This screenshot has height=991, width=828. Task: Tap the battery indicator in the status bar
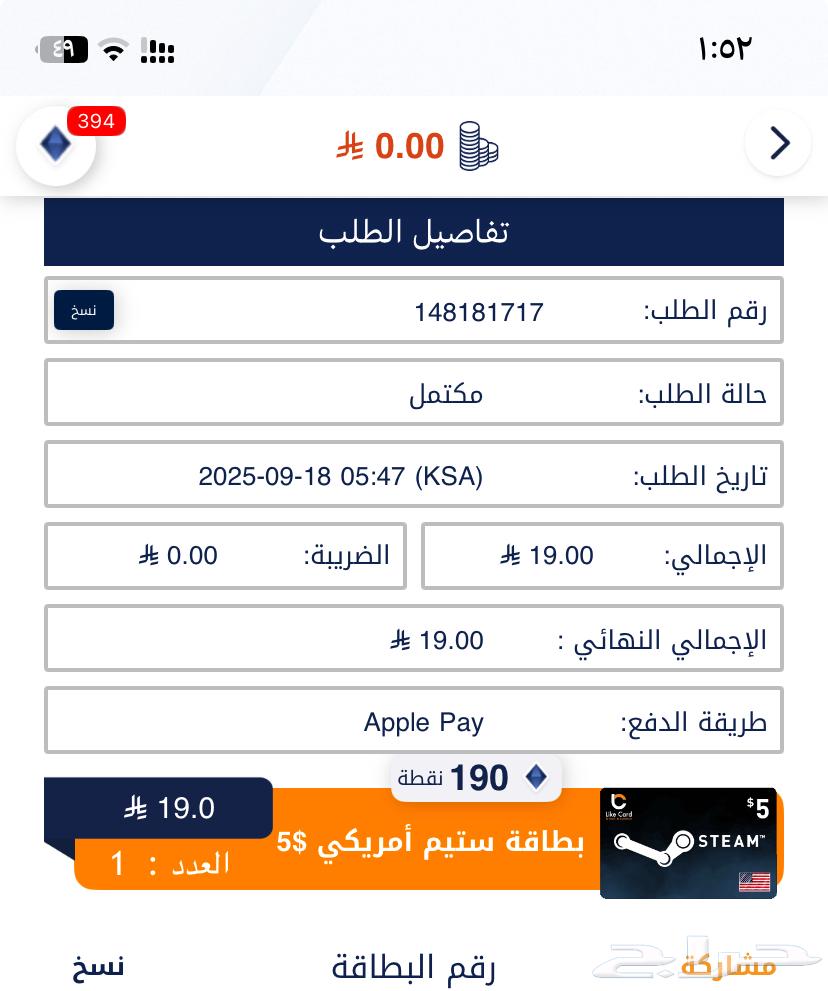[63, 47]
